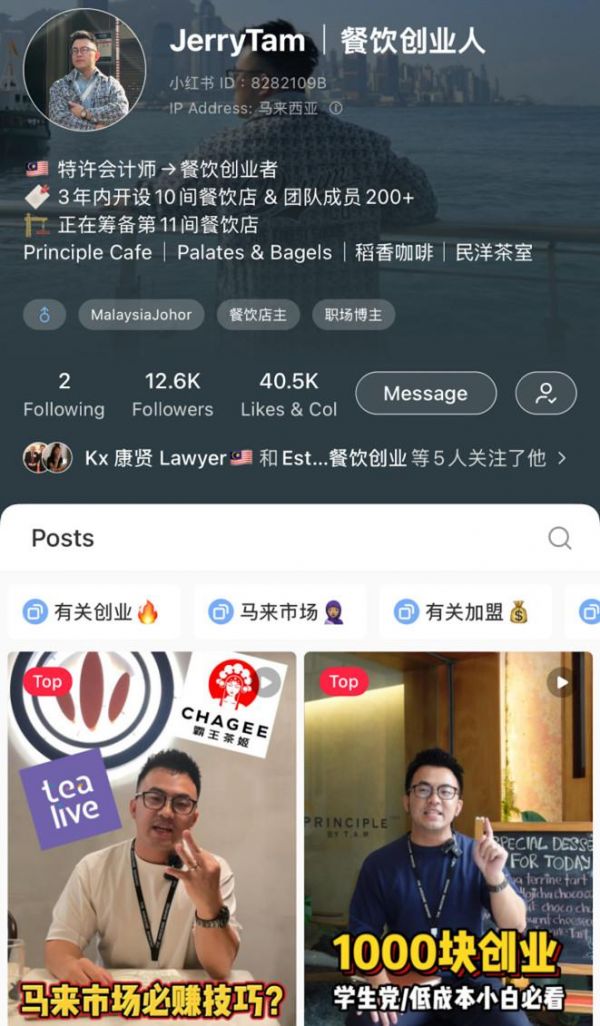Open the 马来市场 collection
This screenshot has height=1026, width=600.
(279, 612)
